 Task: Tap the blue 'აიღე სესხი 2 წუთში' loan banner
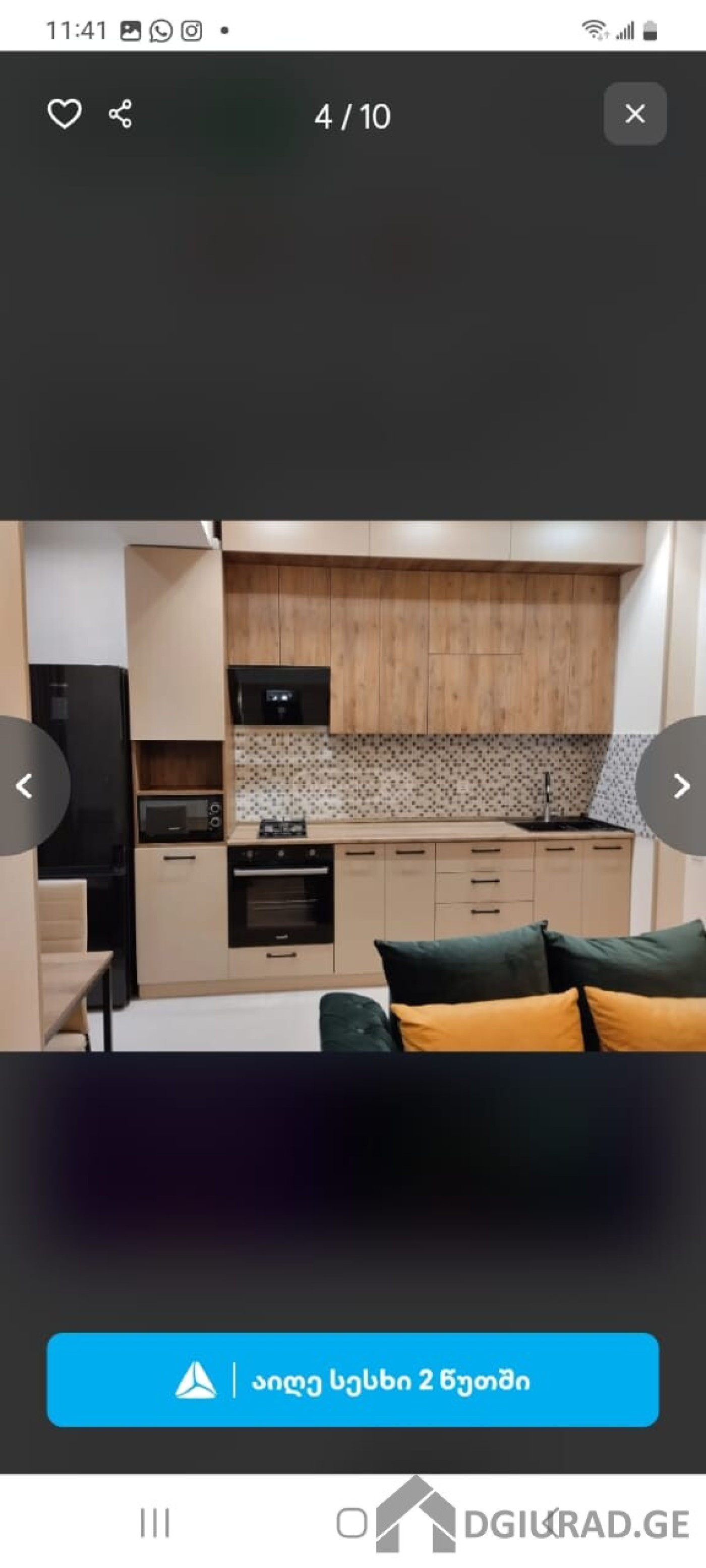point(352,1380)
